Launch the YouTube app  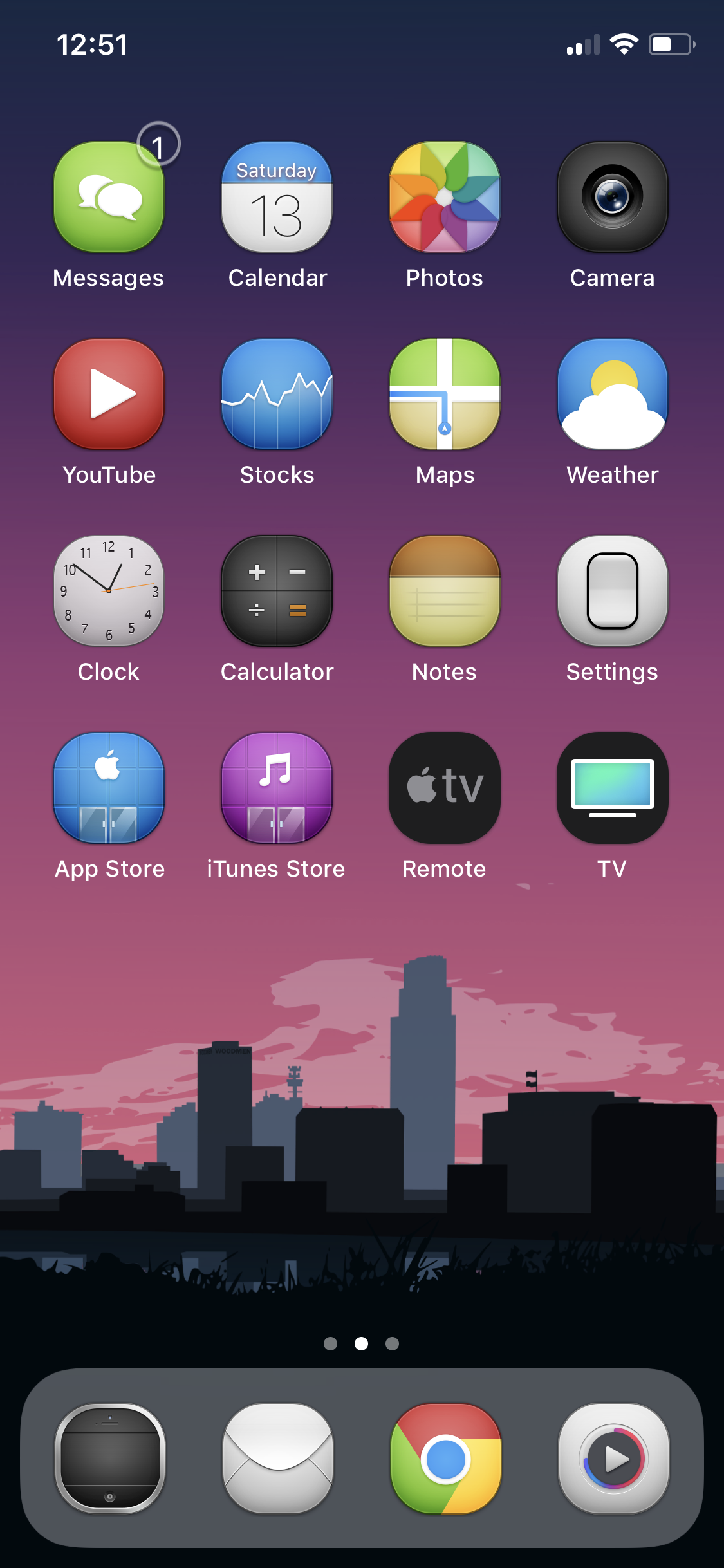pyautogui.click(x=109, y=394)
